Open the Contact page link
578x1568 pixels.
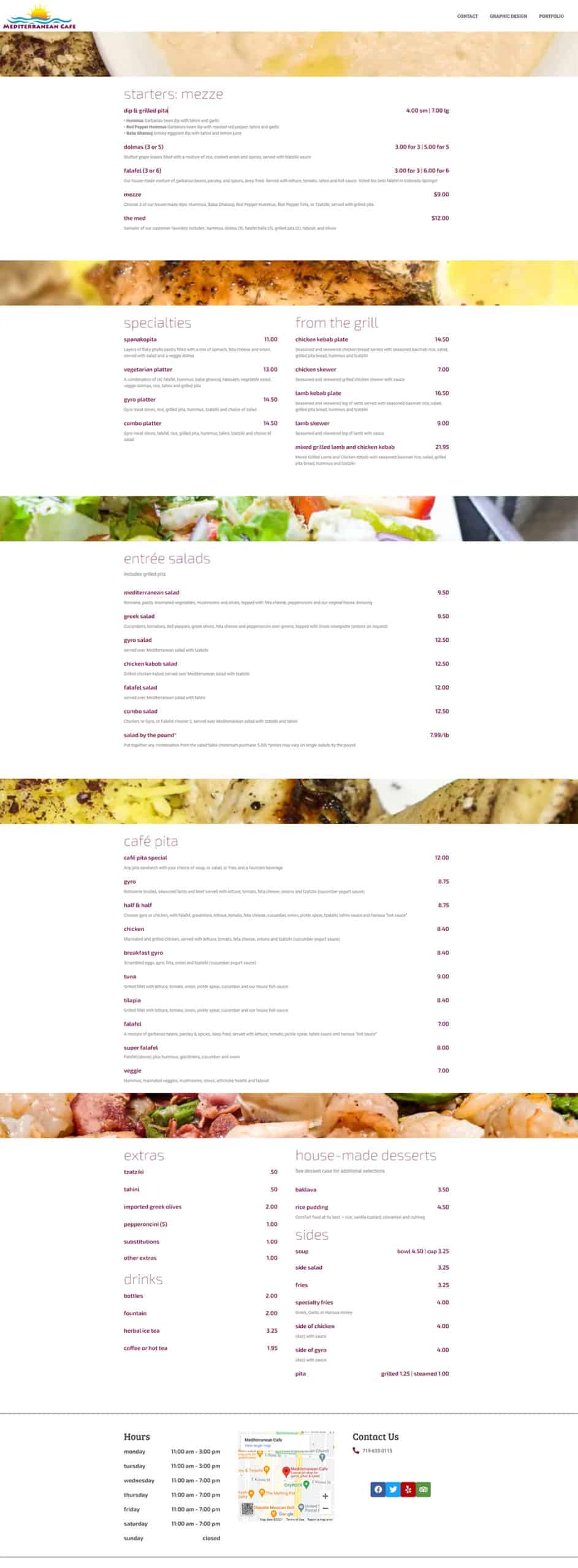(467, 17)
